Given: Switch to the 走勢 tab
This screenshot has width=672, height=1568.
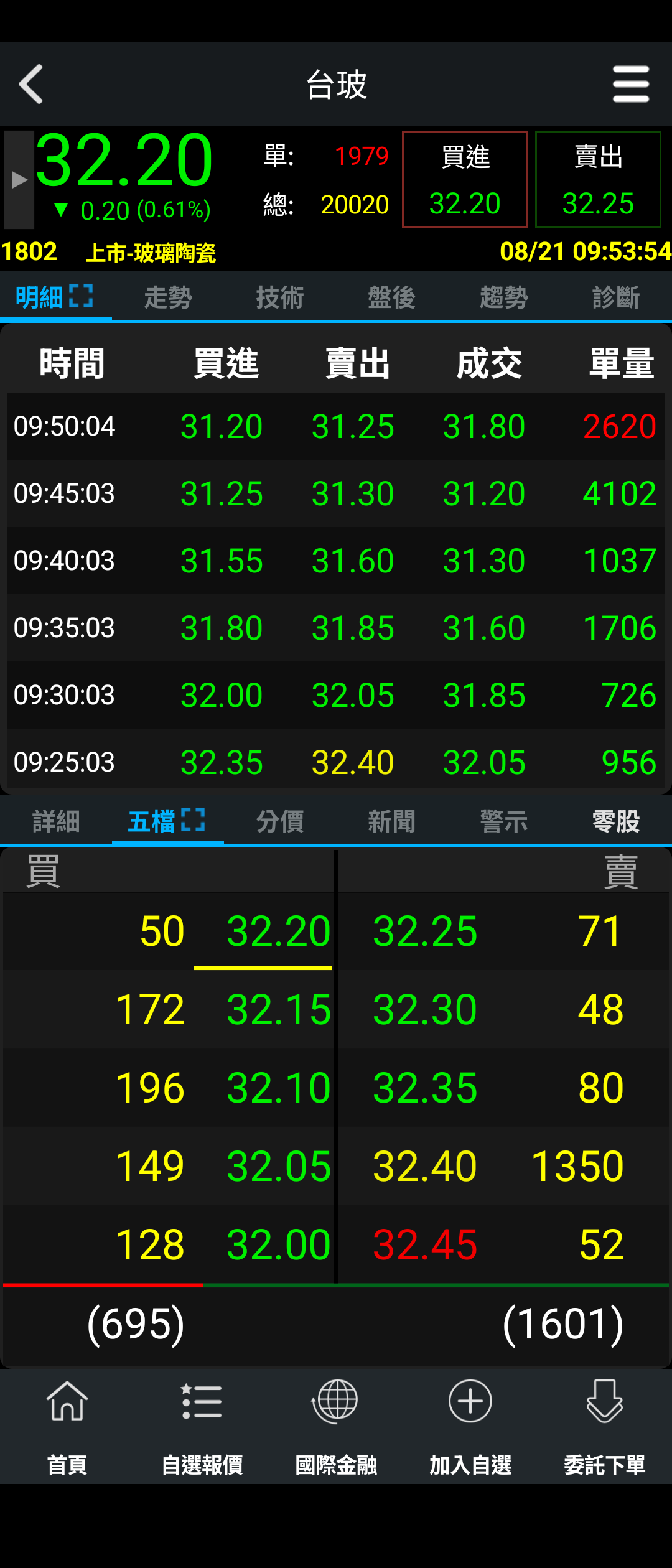Looking at the screenshot, I should point(168,297).
